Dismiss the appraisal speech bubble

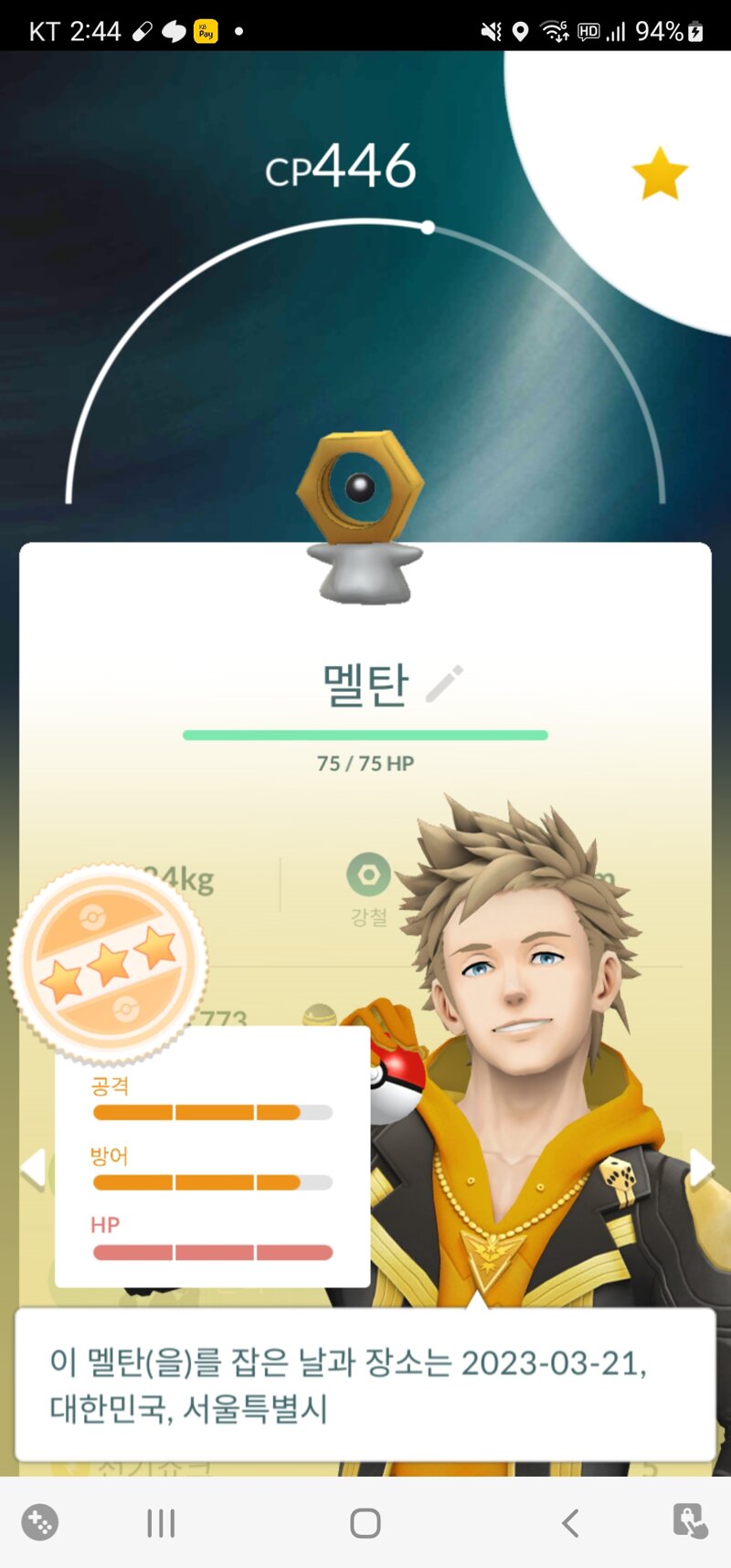365,1384
